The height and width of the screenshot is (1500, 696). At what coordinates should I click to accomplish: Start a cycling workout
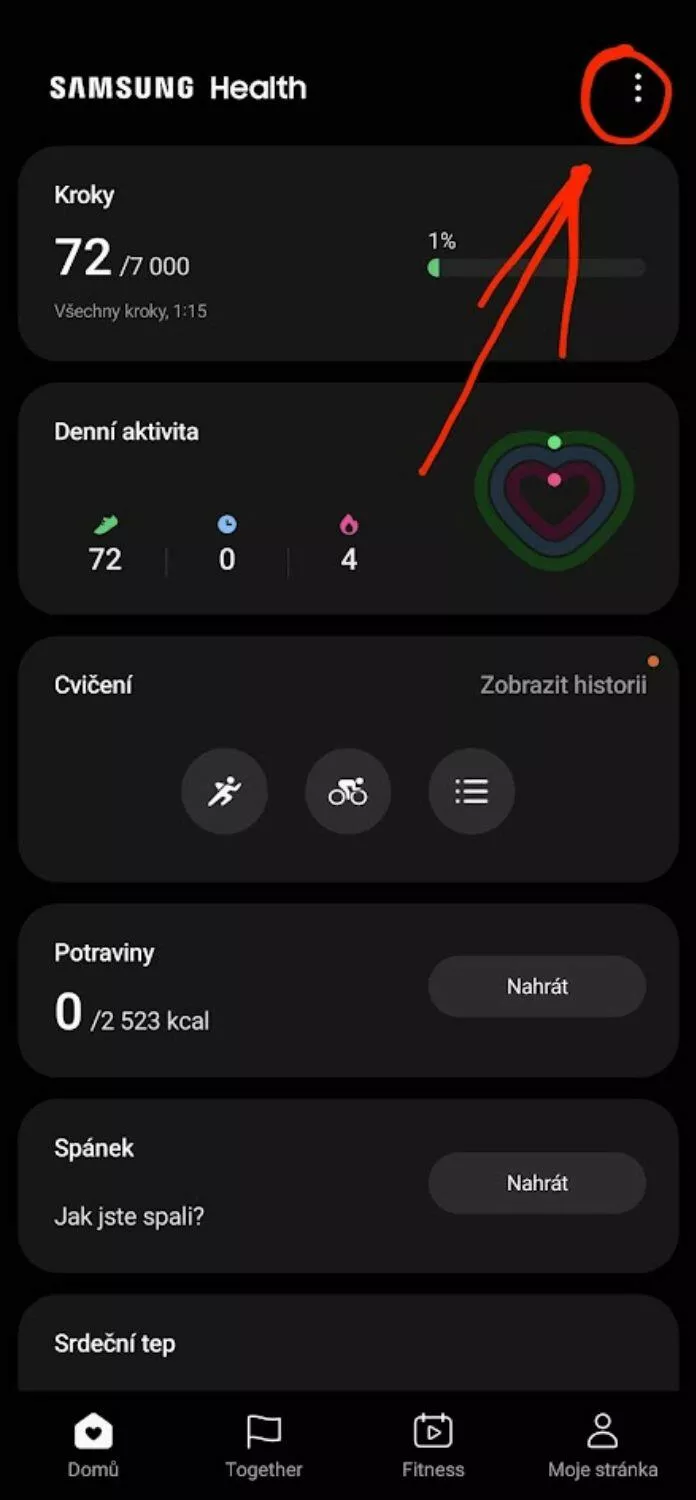coord(348,792)
